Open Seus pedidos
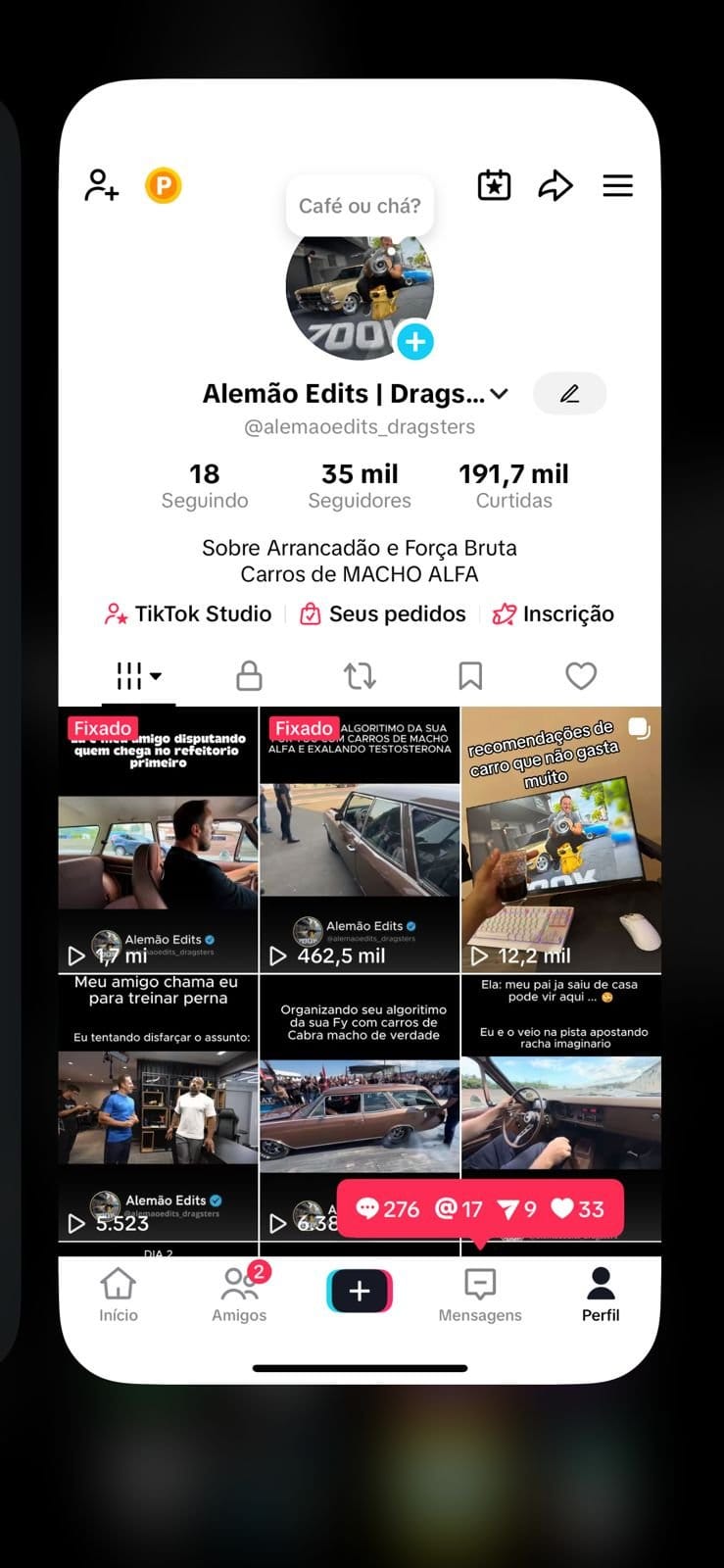The image size is (724, 1568). click(x=383, y=614)
